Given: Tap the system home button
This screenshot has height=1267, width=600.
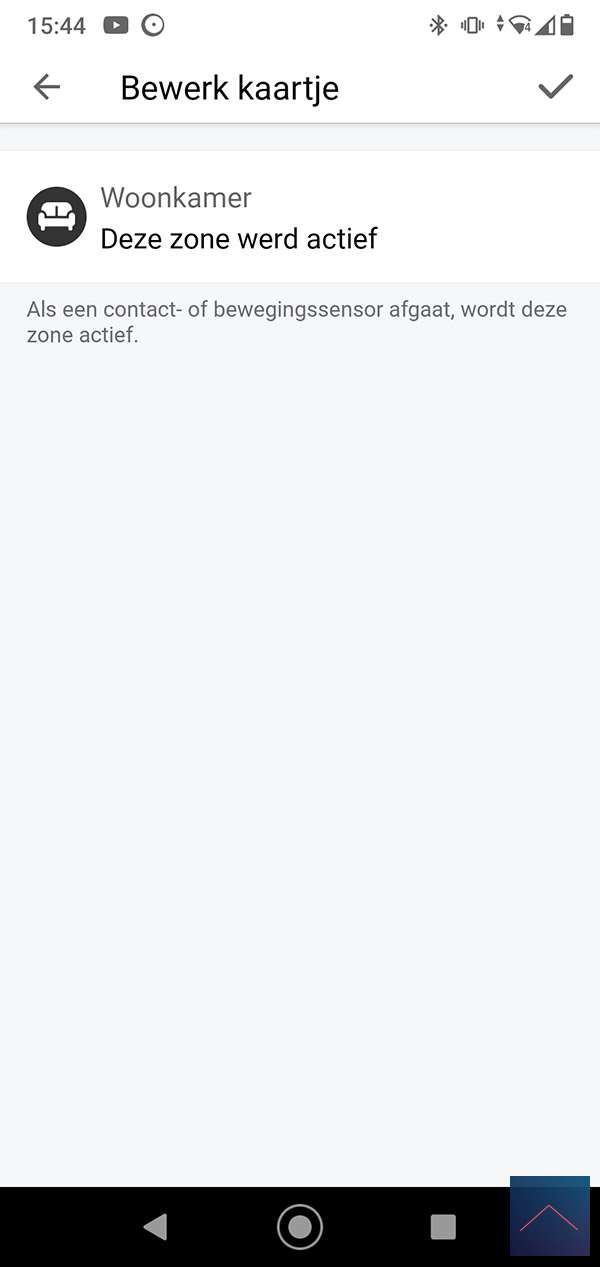Looking at the screenshot, I should click(299, 1226).
